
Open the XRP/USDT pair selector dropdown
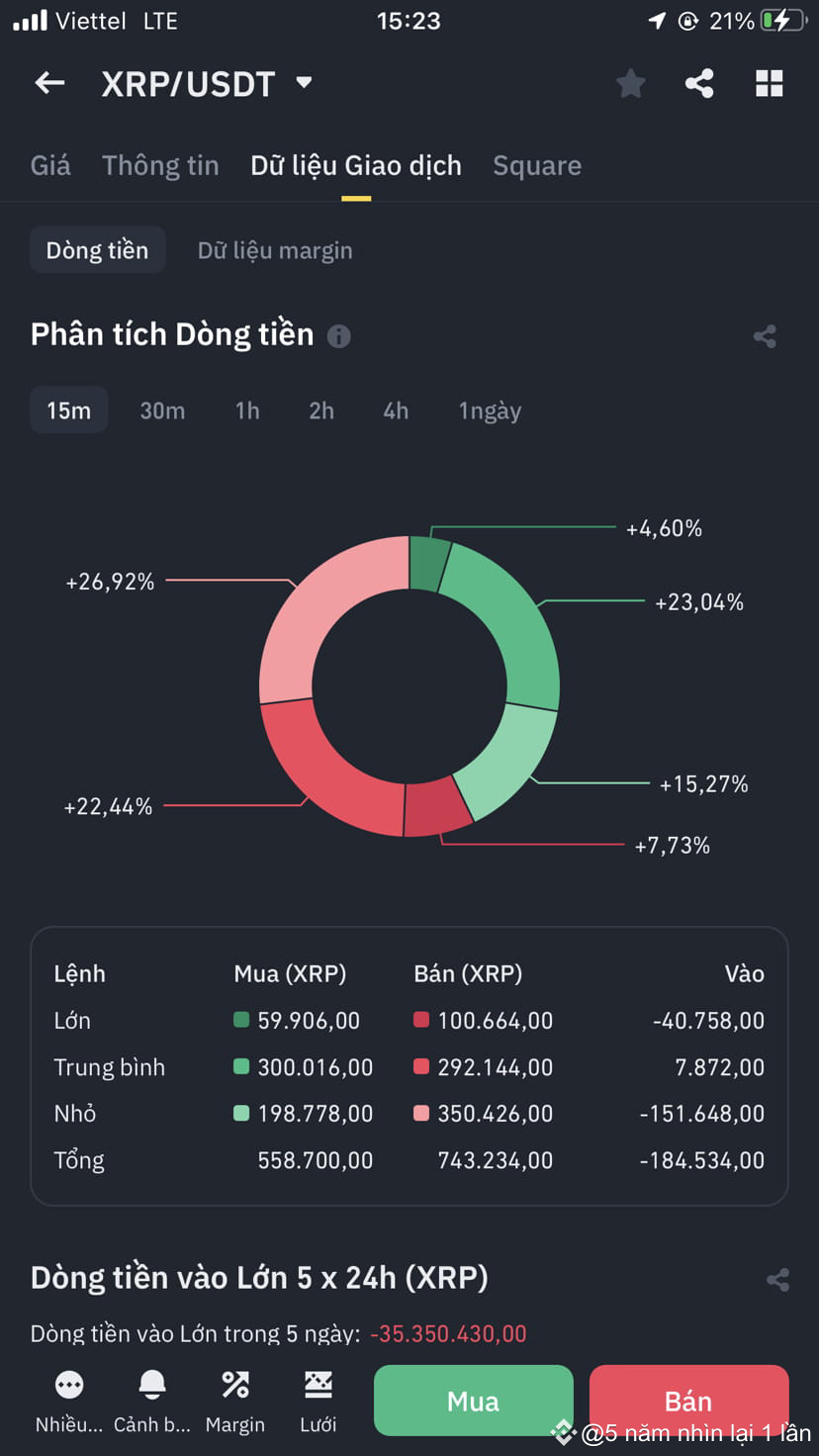[304, 83]
